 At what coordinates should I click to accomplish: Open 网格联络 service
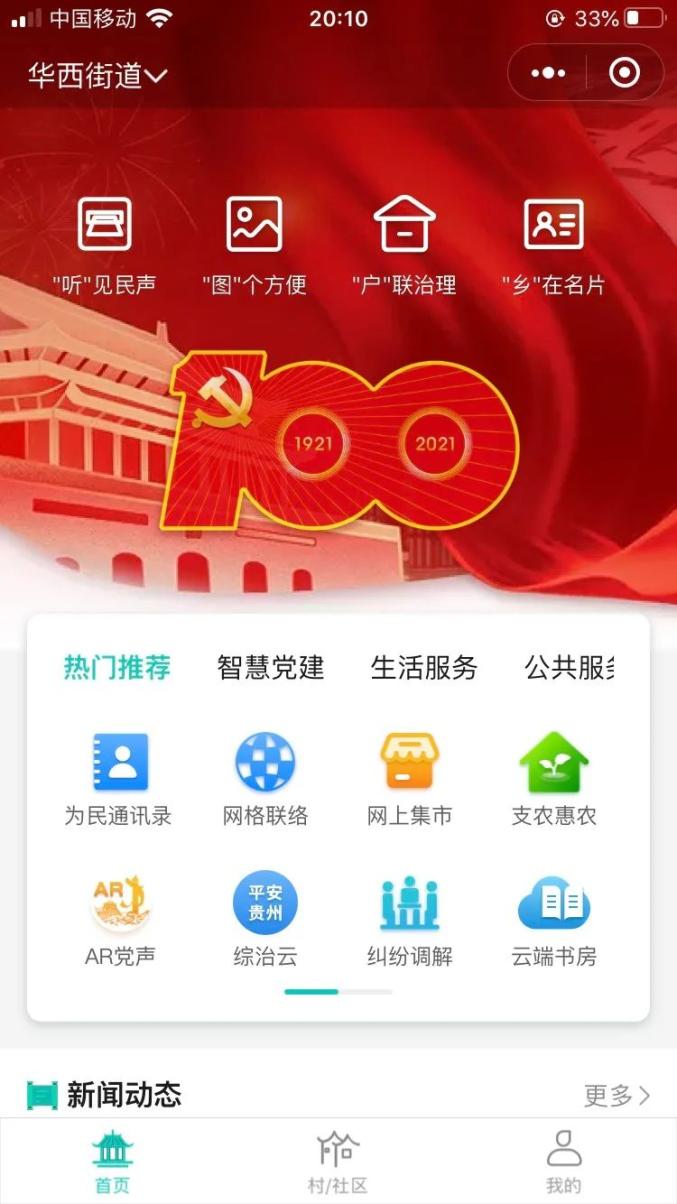tap(265, 780)
